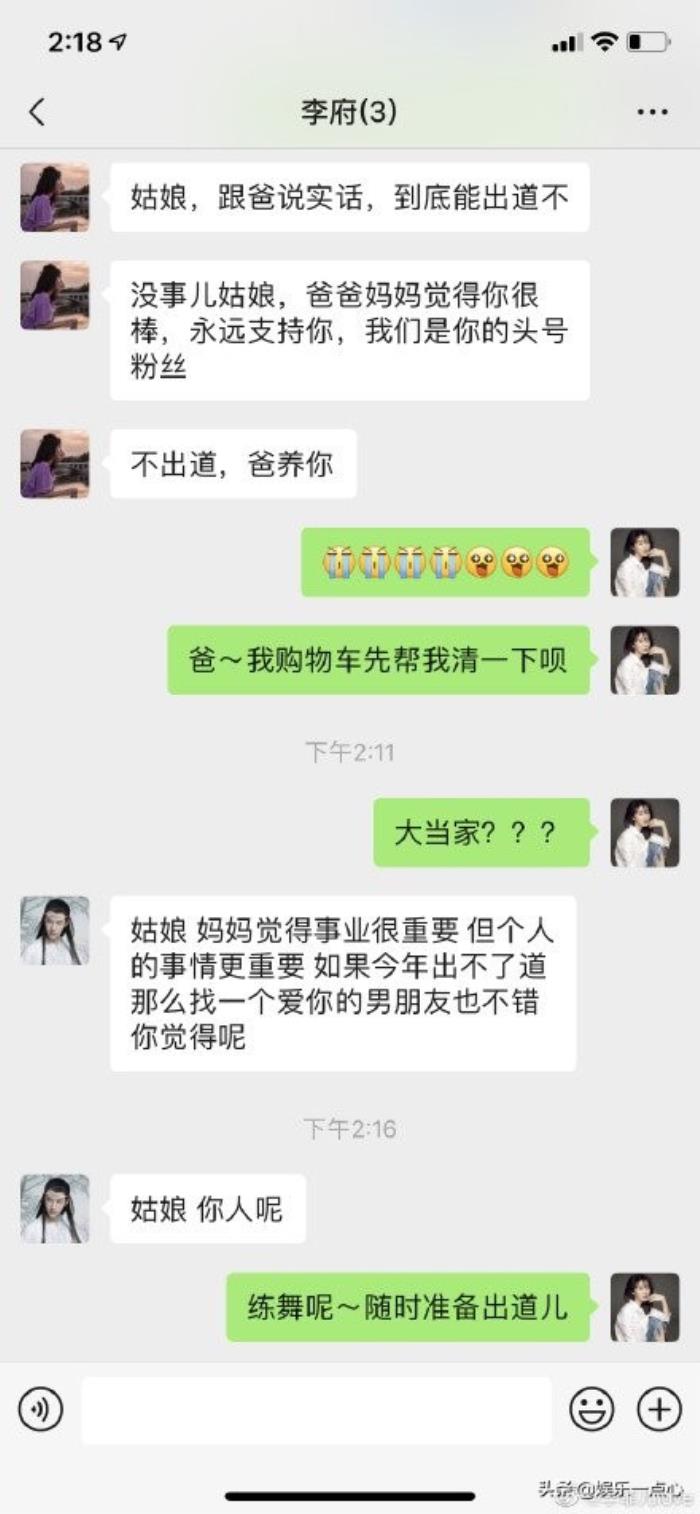Open my avatar beside 大当家？？？
The image size is (700, 1514).
(645, 832)
